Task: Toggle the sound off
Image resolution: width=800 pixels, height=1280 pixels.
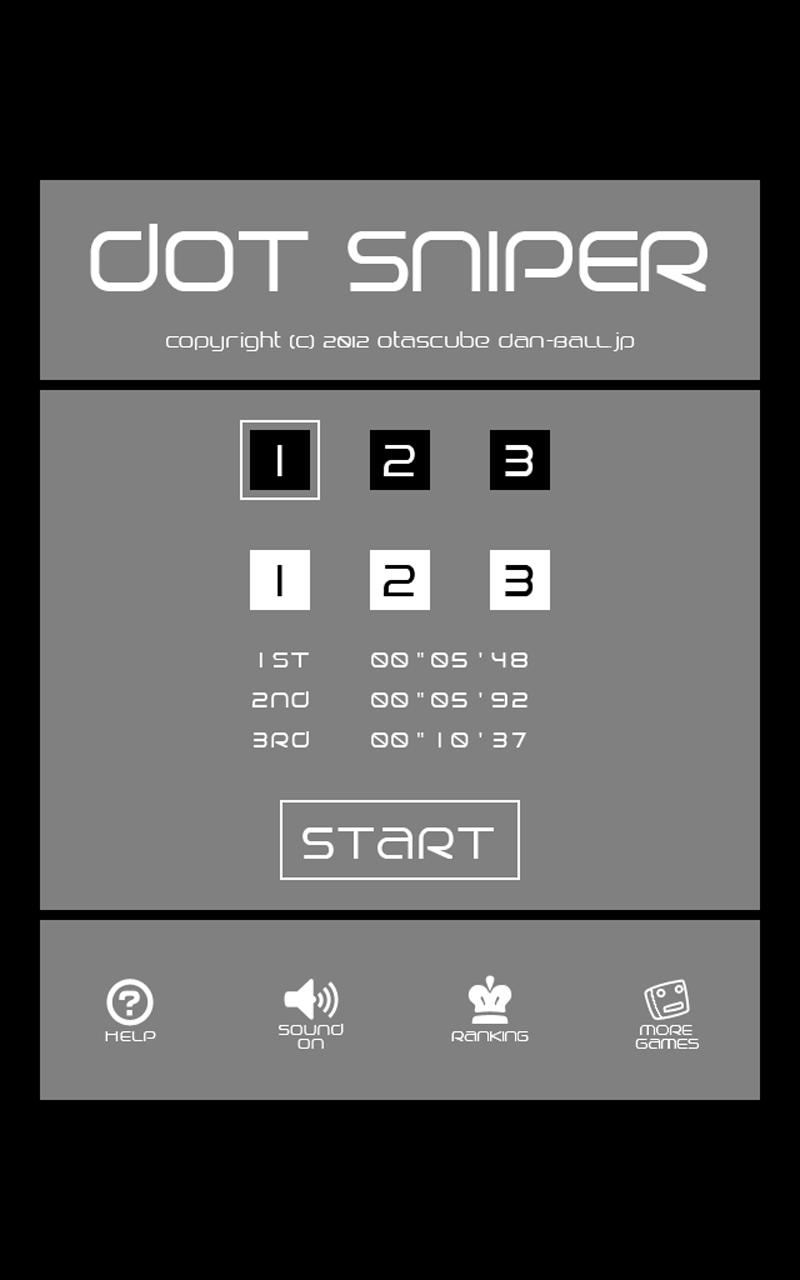Action: [311, 1013]
